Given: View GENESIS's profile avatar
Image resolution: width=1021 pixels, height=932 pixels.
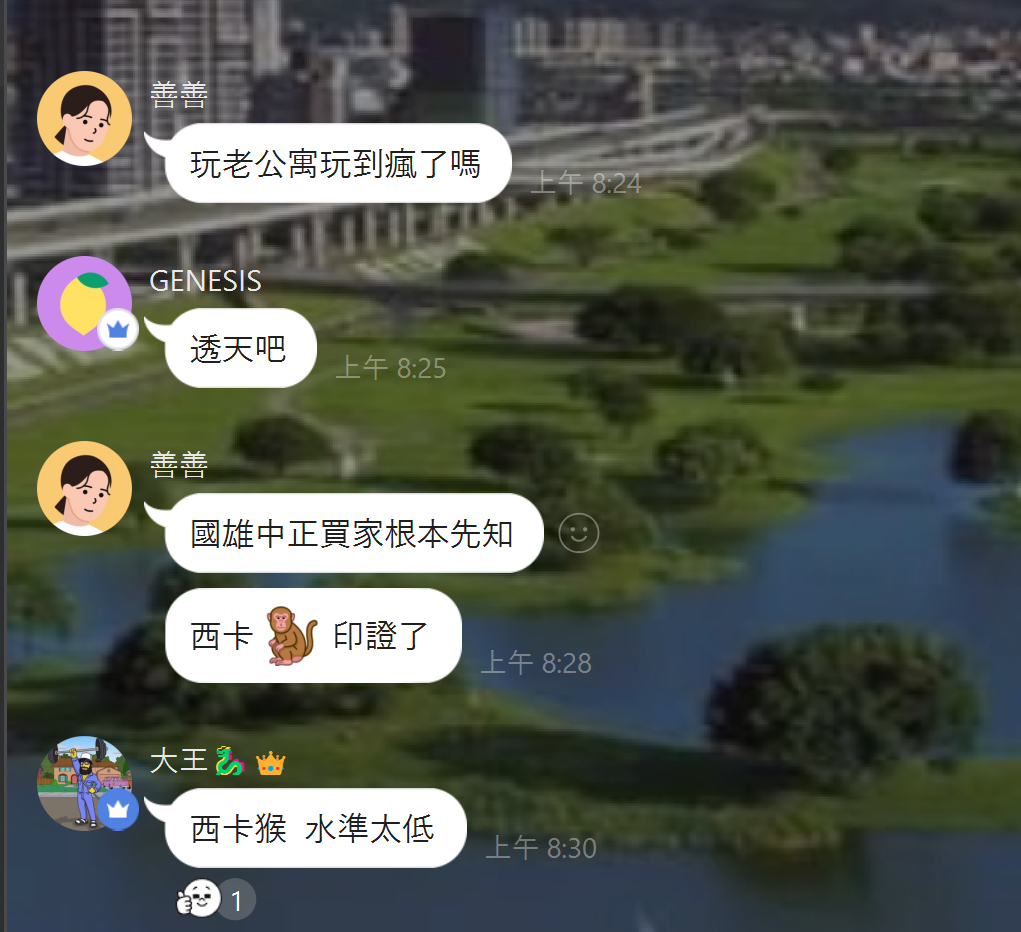Looking at the screenshot, I should pos(84,303).
